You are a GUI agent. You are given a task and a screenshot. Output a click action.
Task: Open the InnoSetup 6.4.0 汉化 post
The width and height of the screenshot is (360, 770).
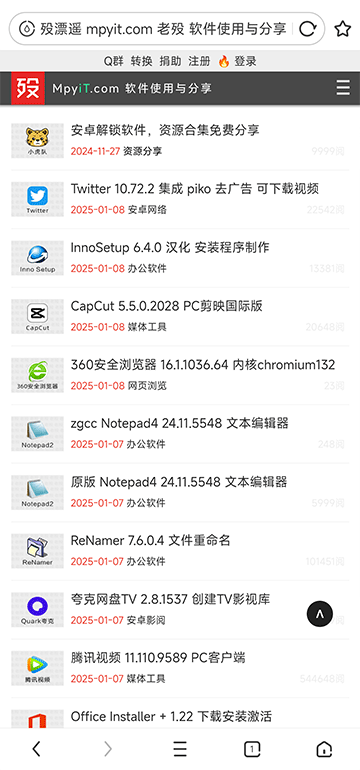[x=170, y=248]
